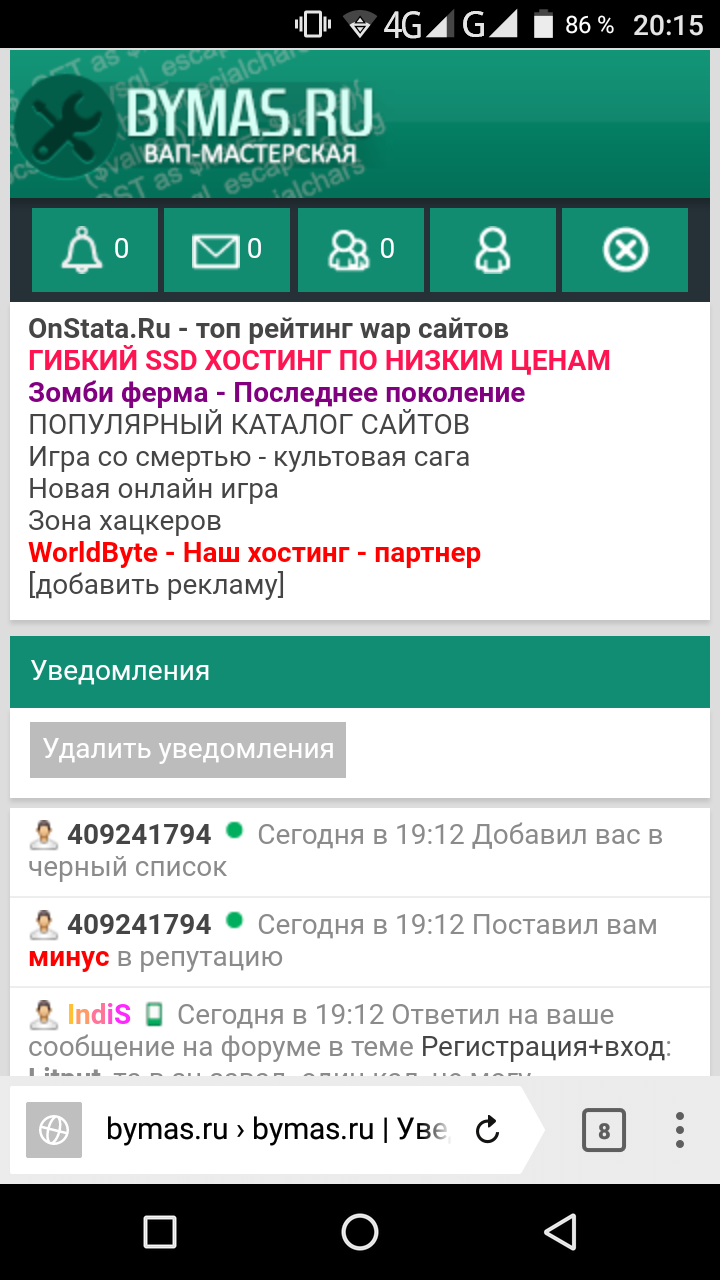Go back with the system back button
Viewport: 720px width, 1280px height.
tap(560, 1232)
